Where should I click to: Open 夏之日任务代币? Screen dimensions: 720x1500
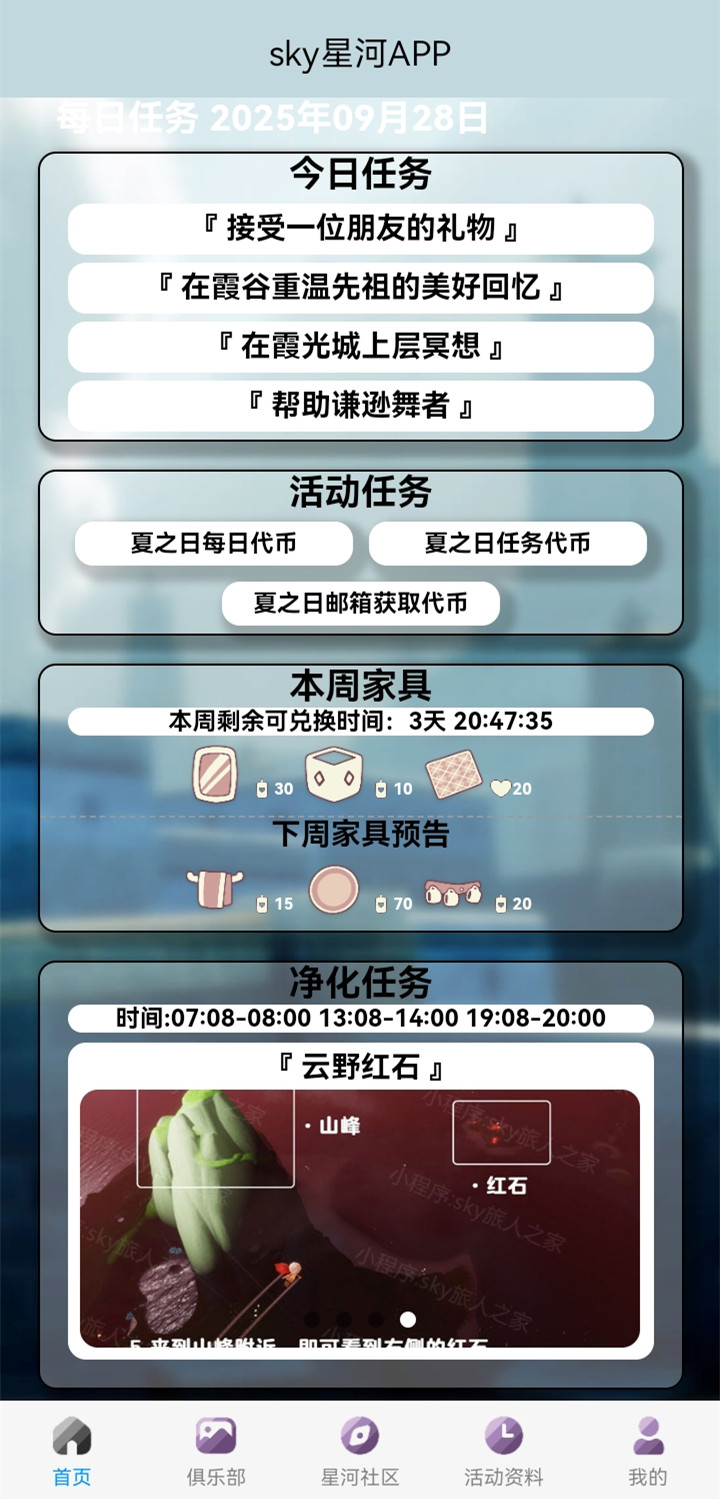click(x=507, y=543)
